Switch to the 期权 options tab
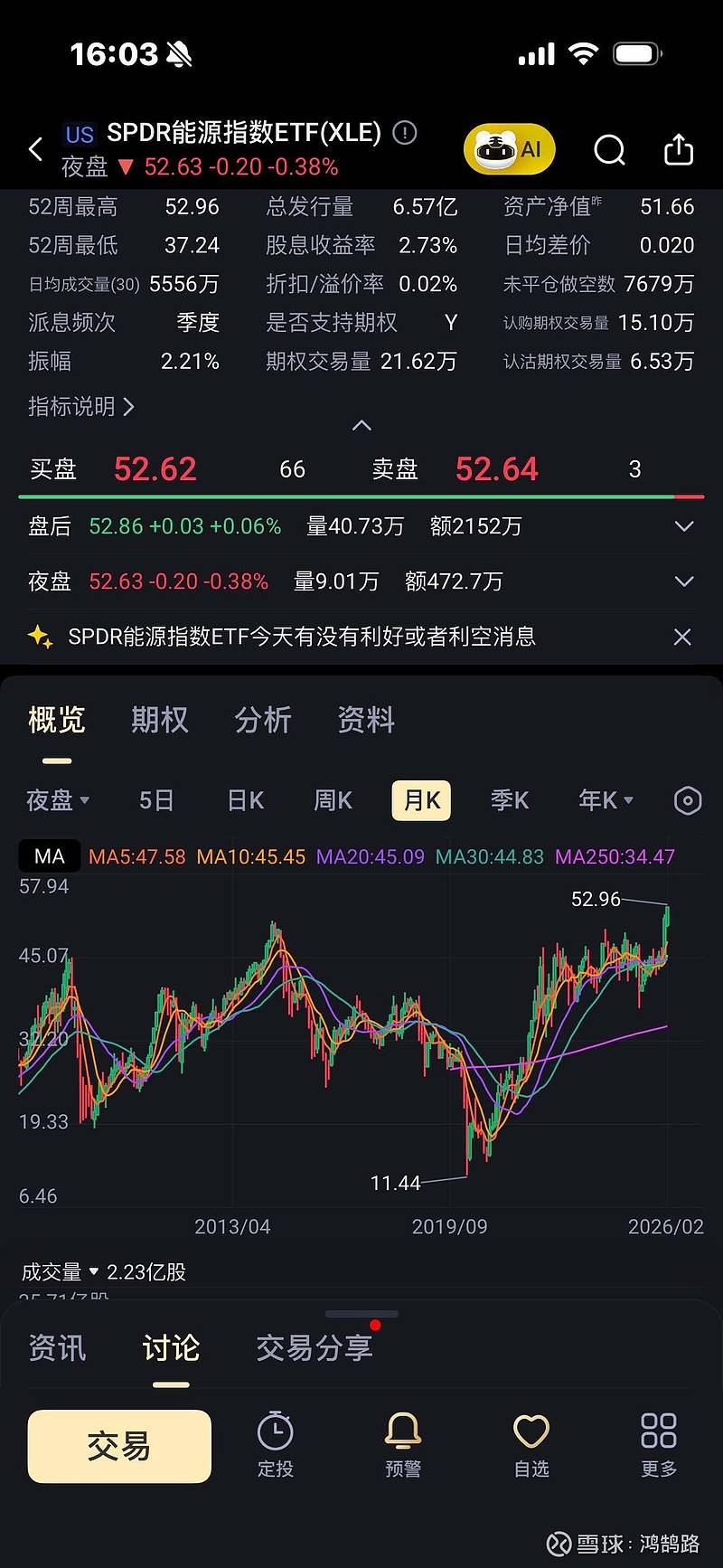 (x=159, y=720)
